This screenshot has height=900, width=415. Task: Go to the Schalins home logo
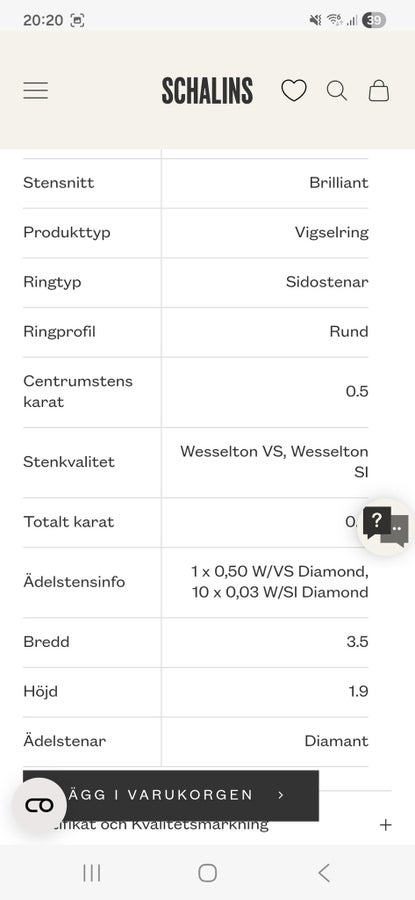click(x=207, y=91)
